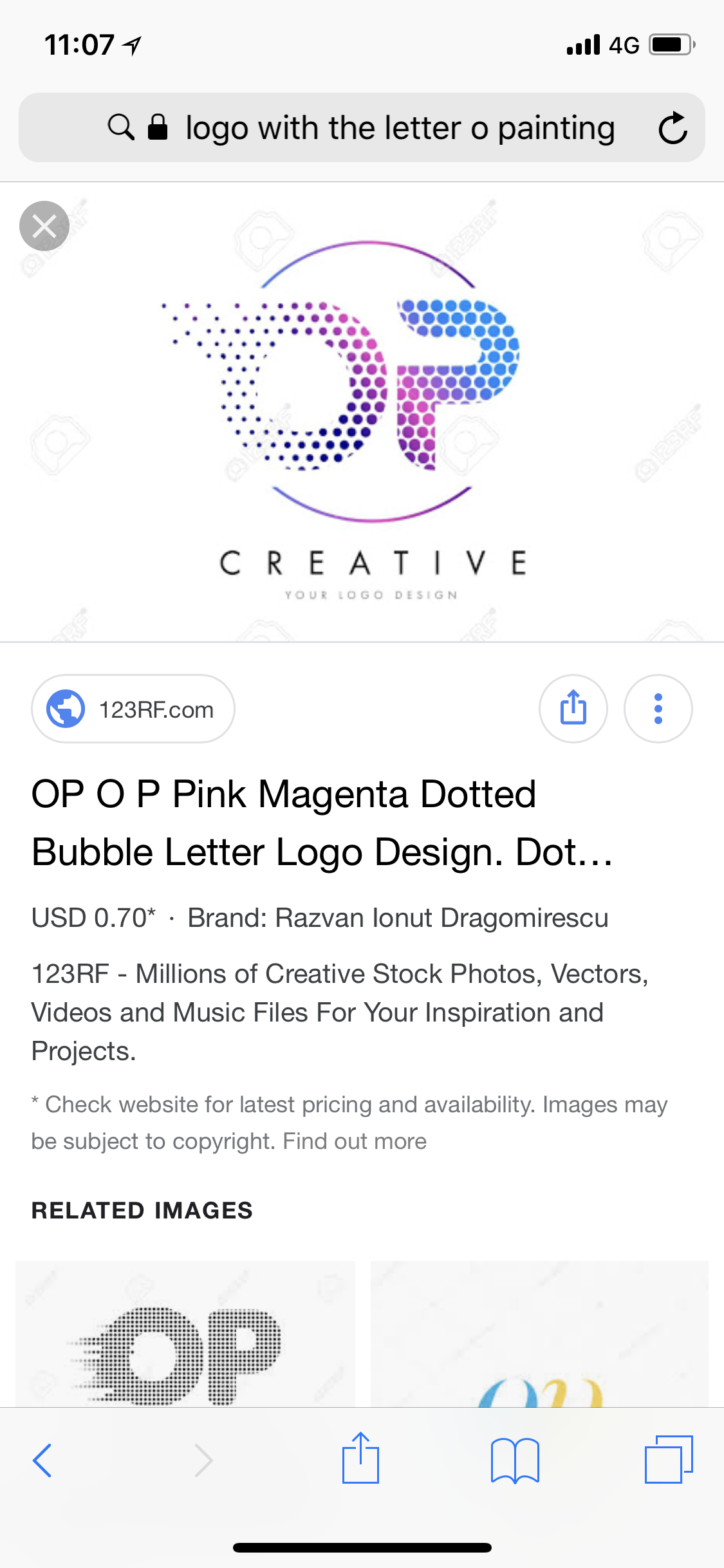Image resolution: width=724 pixels, height=1568 pixels.
Task: Open the black dotted OP related image
Action: [185, 1336]
